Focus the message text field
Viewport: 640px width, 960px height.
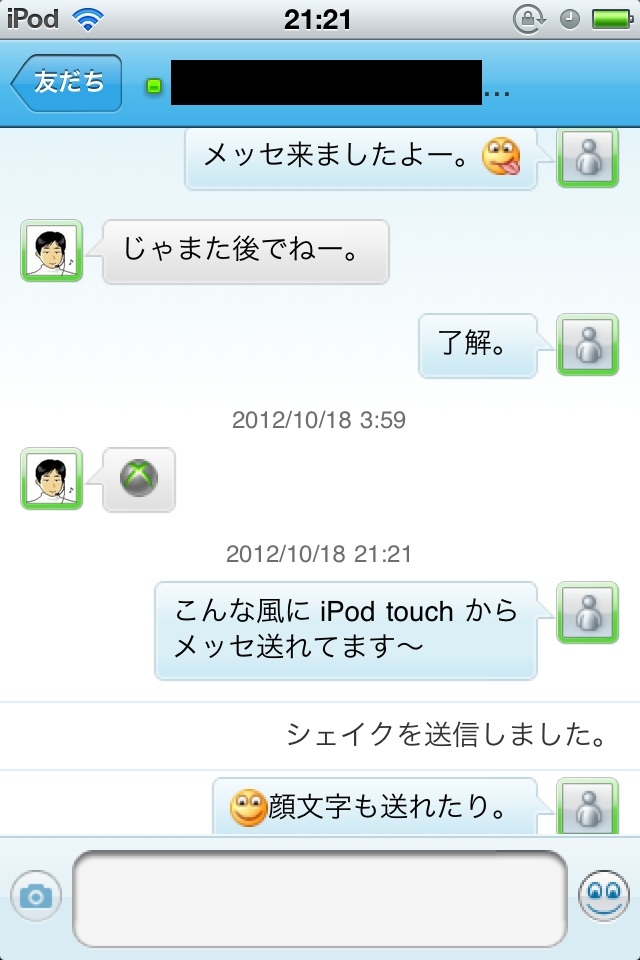click(320, 898)
